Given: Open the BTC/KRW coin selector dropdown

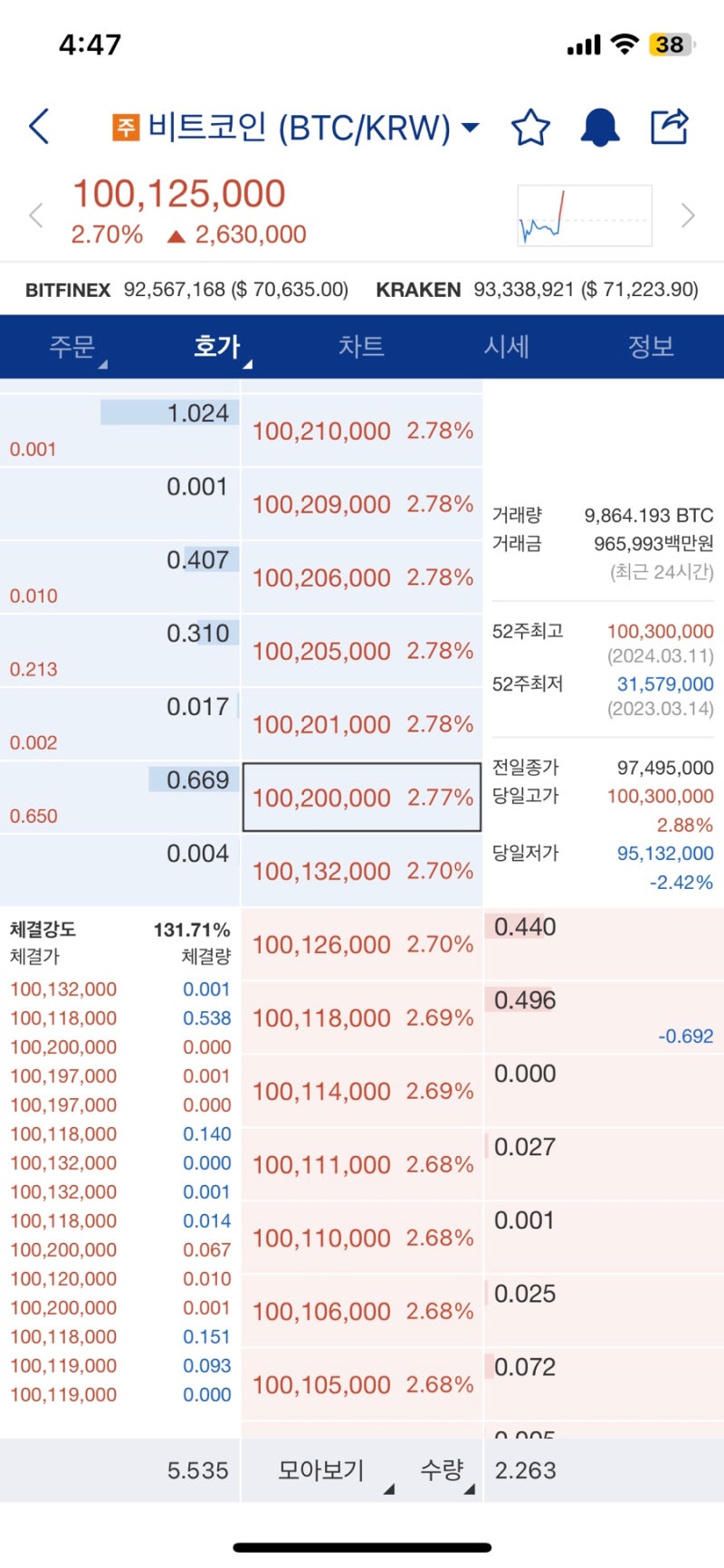Looking at the screenshot, I should [x=469, y=127].
